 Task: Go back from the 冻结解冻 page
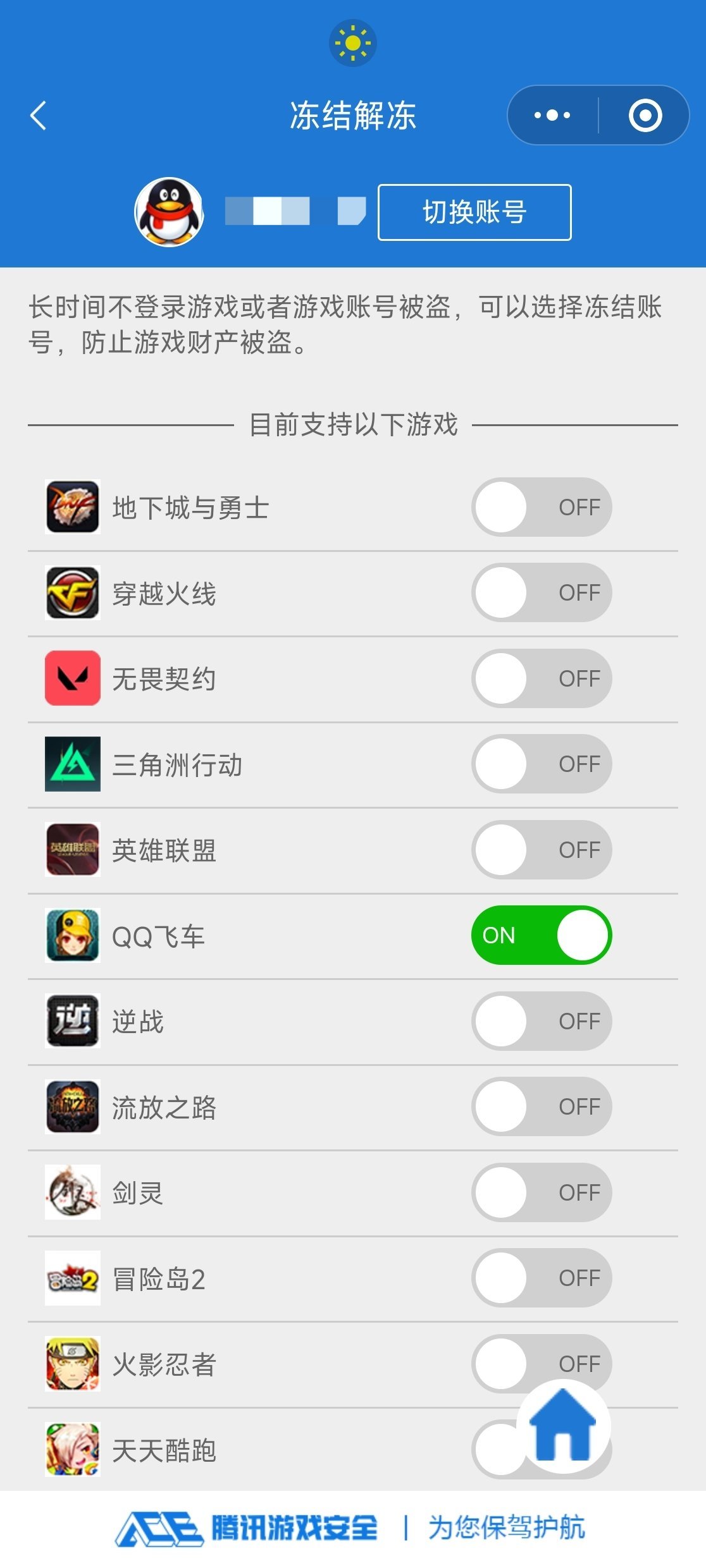click(x=39, y=116)
